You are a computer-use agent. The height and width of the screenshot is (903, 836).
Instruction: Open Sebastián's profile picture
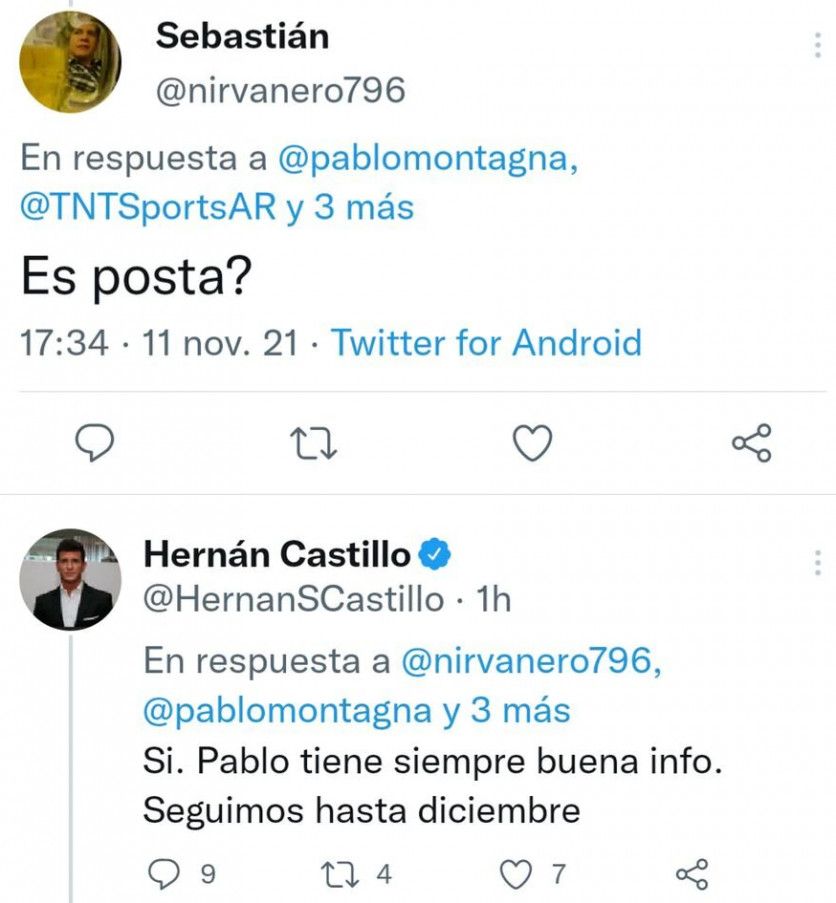(70, 62)
